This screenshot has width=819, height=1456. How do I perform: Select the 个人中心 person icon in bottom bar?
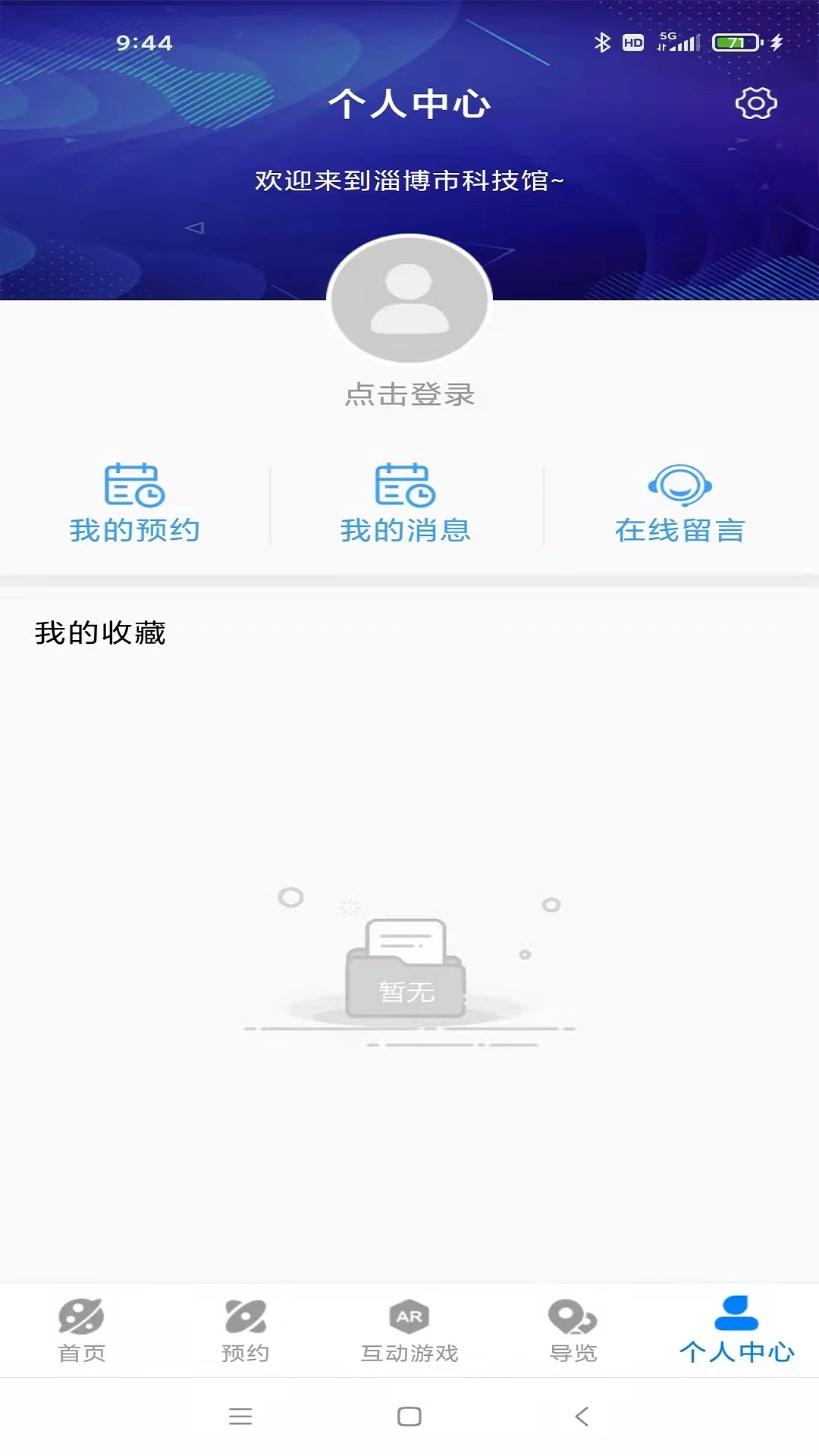click(737, 1313)
